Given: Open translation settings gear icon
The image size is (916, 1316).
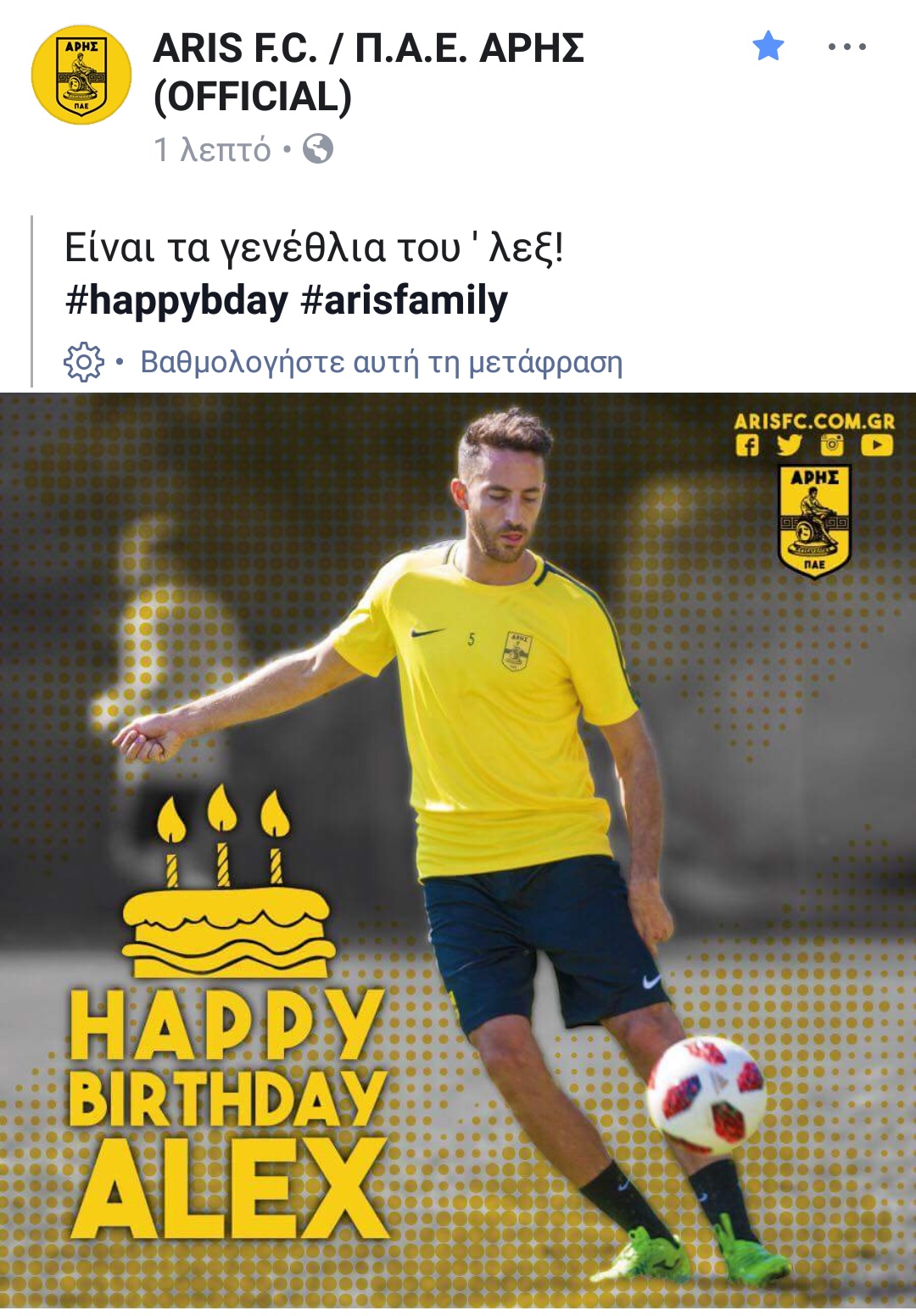Looking at the screenshot, I should pyautogui.click(x=83, y=362).
